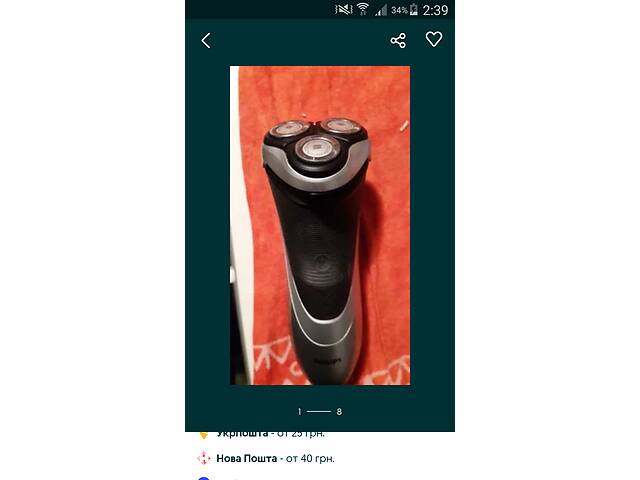Add listing to favorites with heart
Screen dimensions: 640x480
click(434, 39)
